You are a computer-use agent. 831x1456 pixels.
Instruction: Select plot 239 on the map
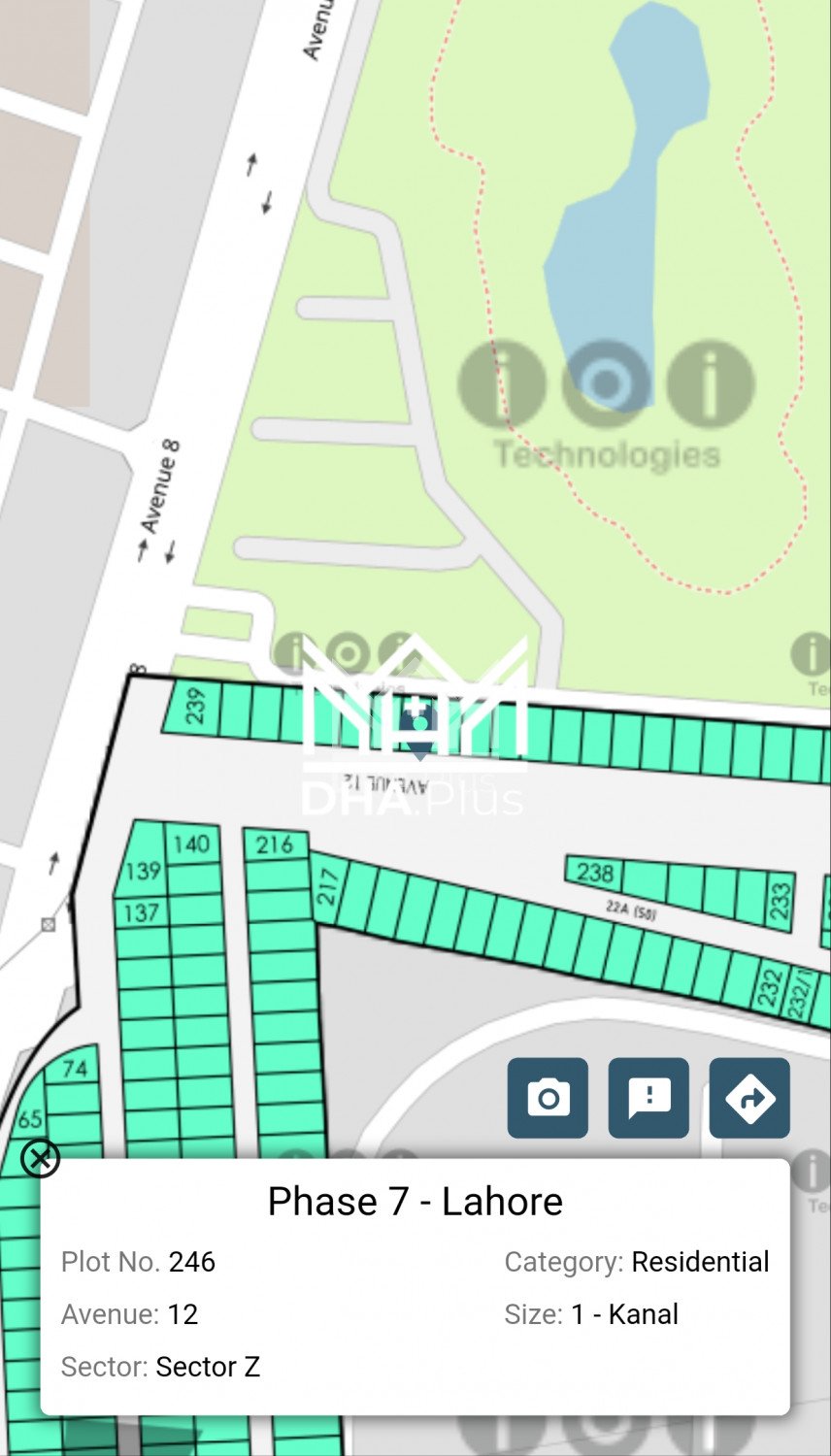point(195,708)
